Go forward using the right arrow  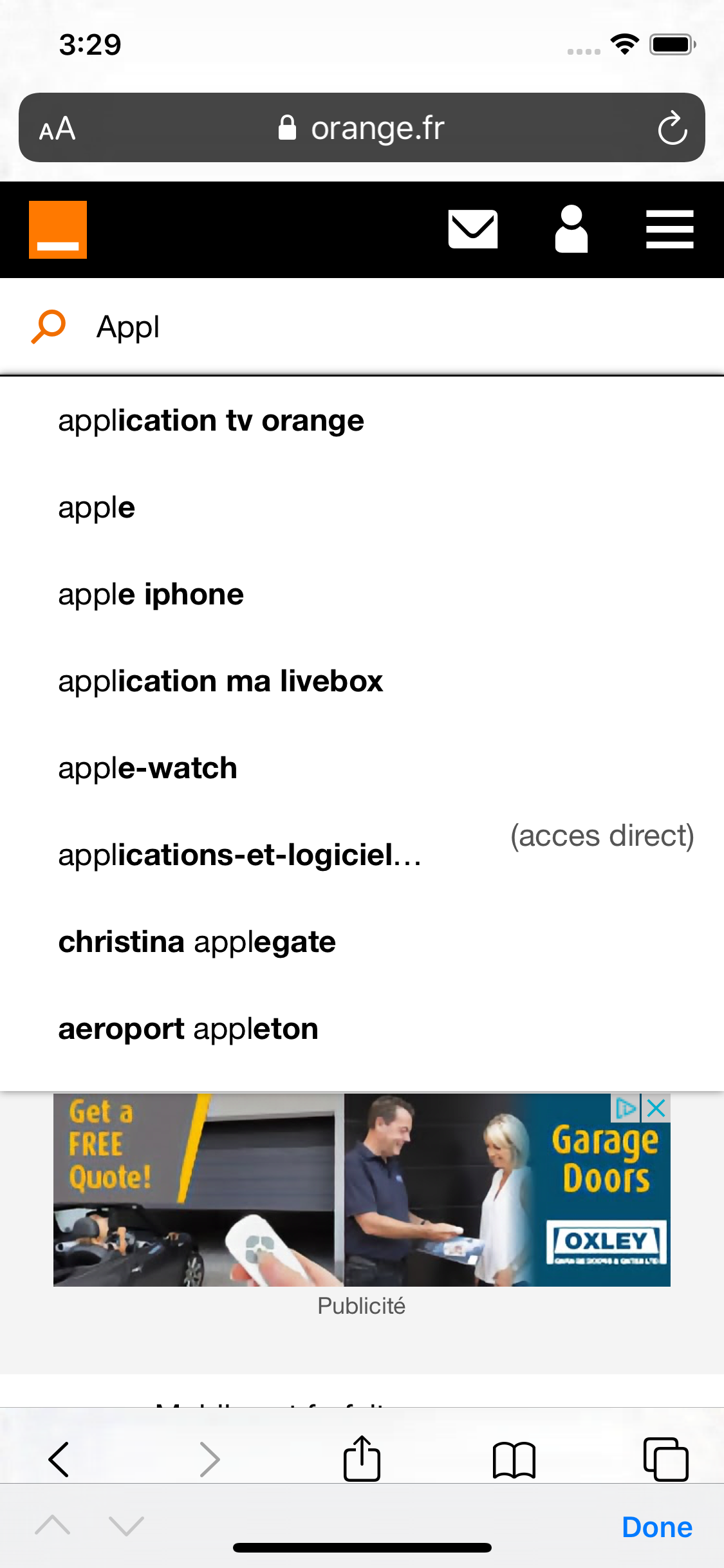pyautogui.click(x=209, y=1459)
